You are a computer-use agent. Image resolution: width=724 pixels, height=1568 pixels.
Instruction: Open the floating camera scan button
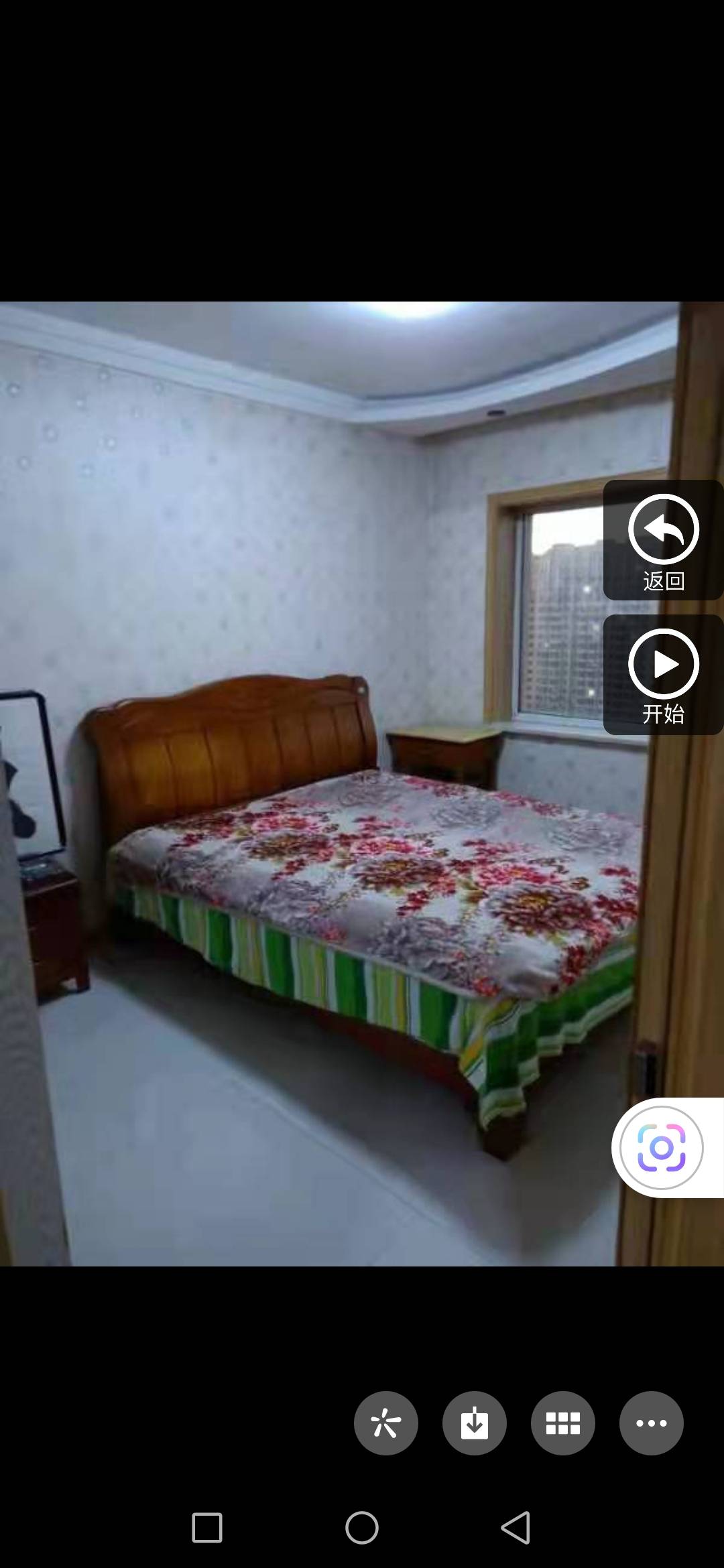point(662,1148)
